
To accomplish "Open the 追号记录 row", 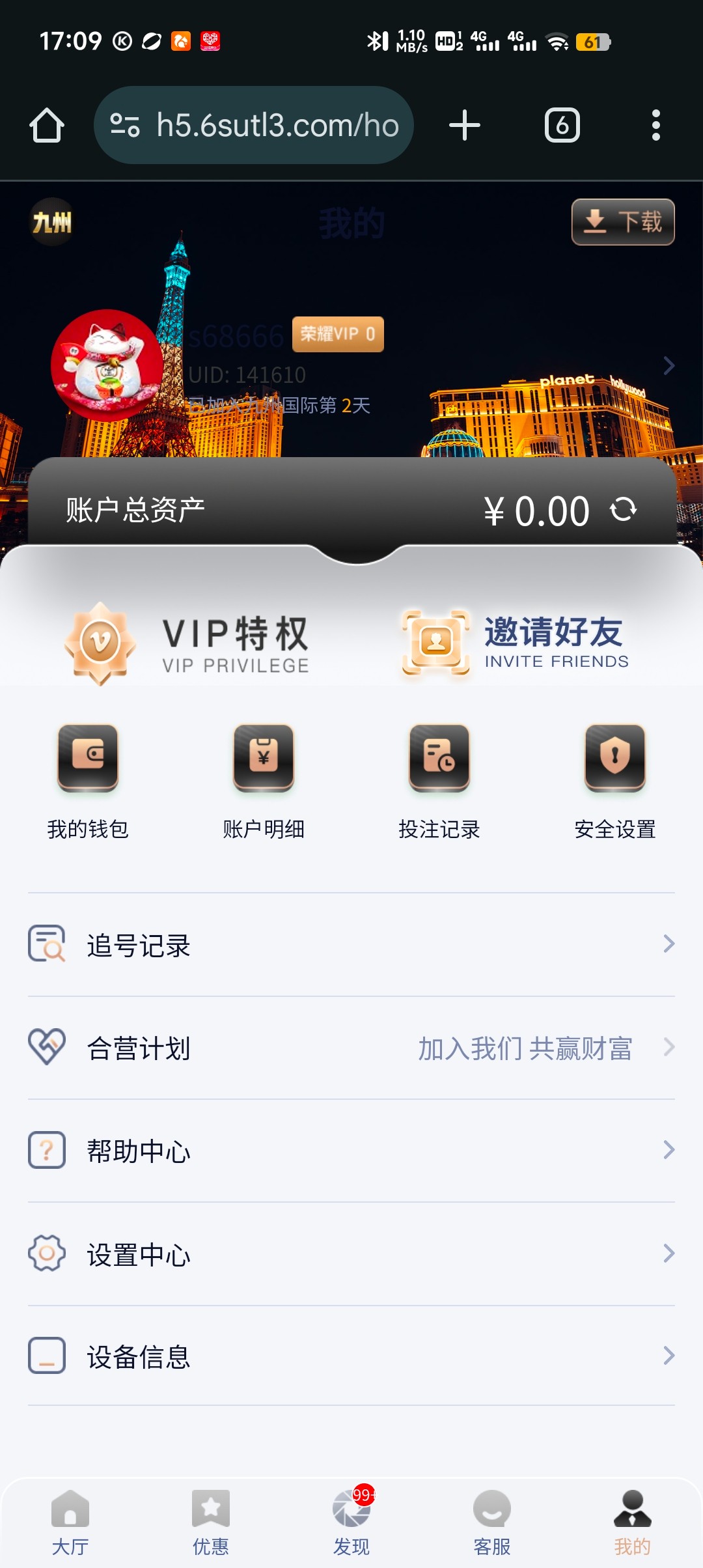I will (351, 944).
